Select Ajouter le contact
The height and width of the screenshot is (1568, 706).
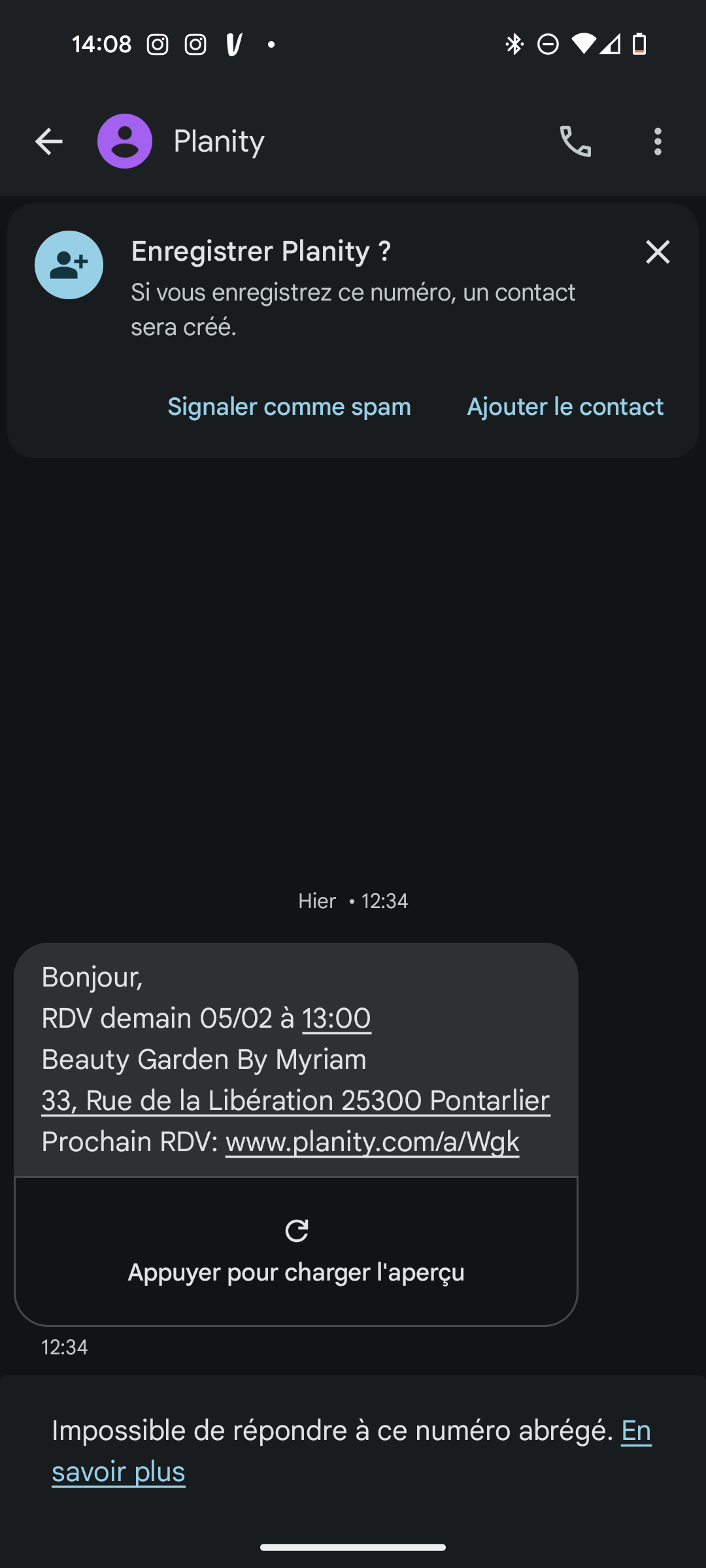[565, 406]
